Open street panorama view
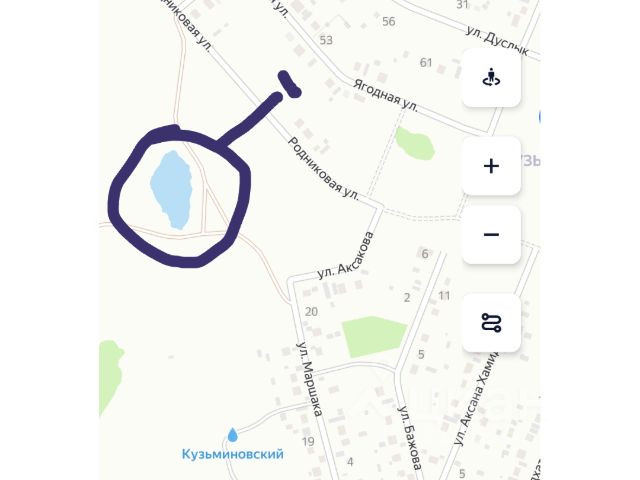Screen dimensions: 640x480 [x=490, y=77]
